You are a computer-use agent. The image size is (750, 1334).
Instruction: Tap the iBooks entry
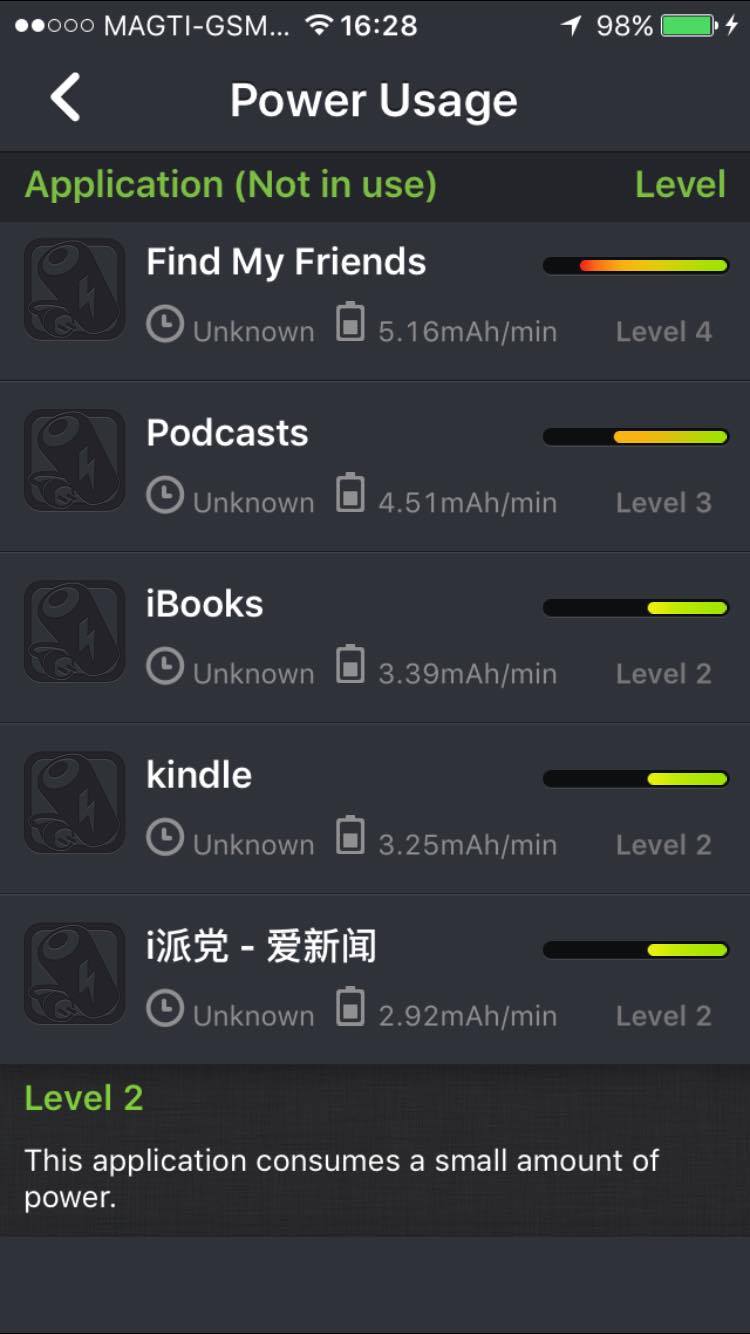tap(375, 637)
